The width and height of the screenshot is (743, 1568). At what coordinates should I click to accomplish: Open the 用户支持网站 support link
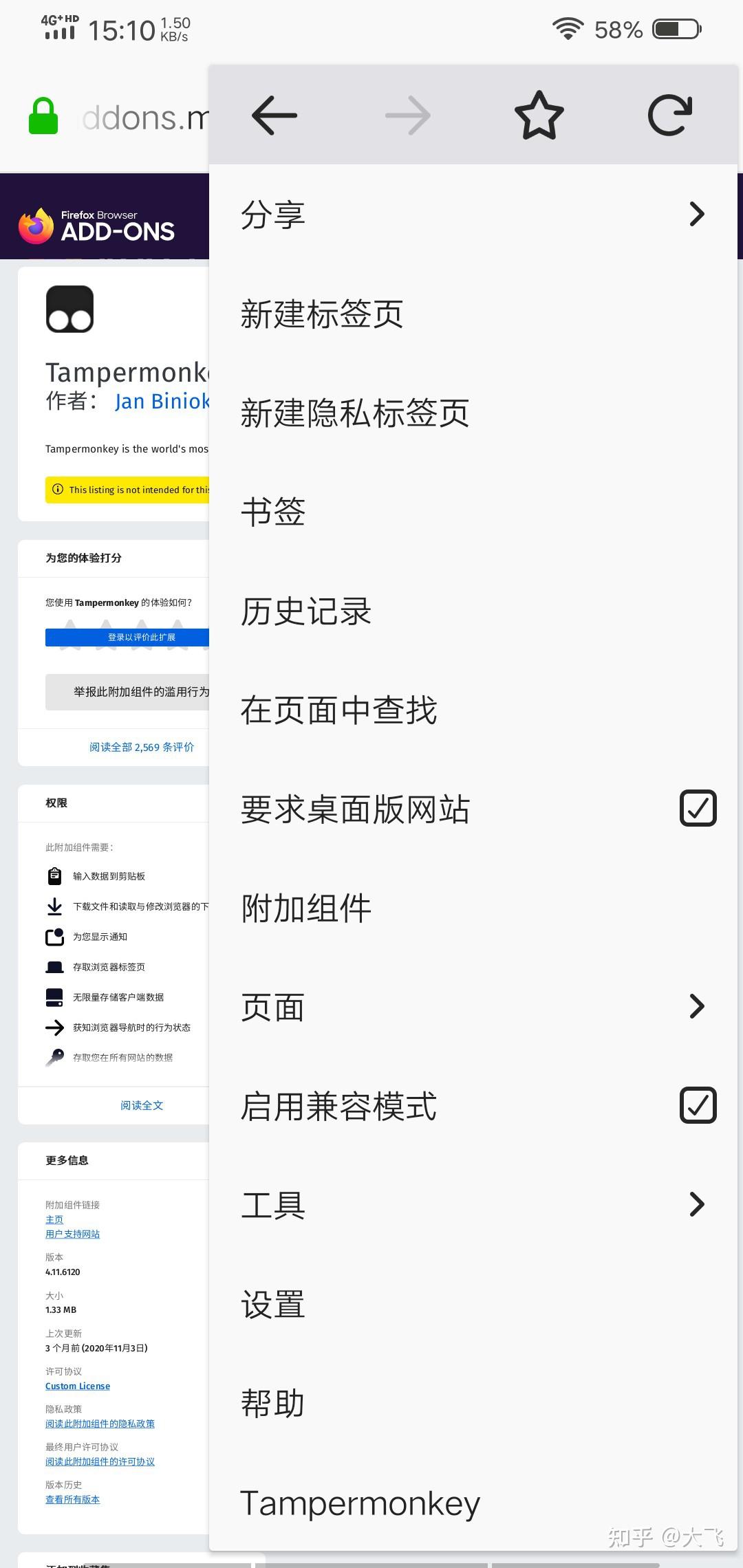pyautogui.click(x=72, y=1234)
